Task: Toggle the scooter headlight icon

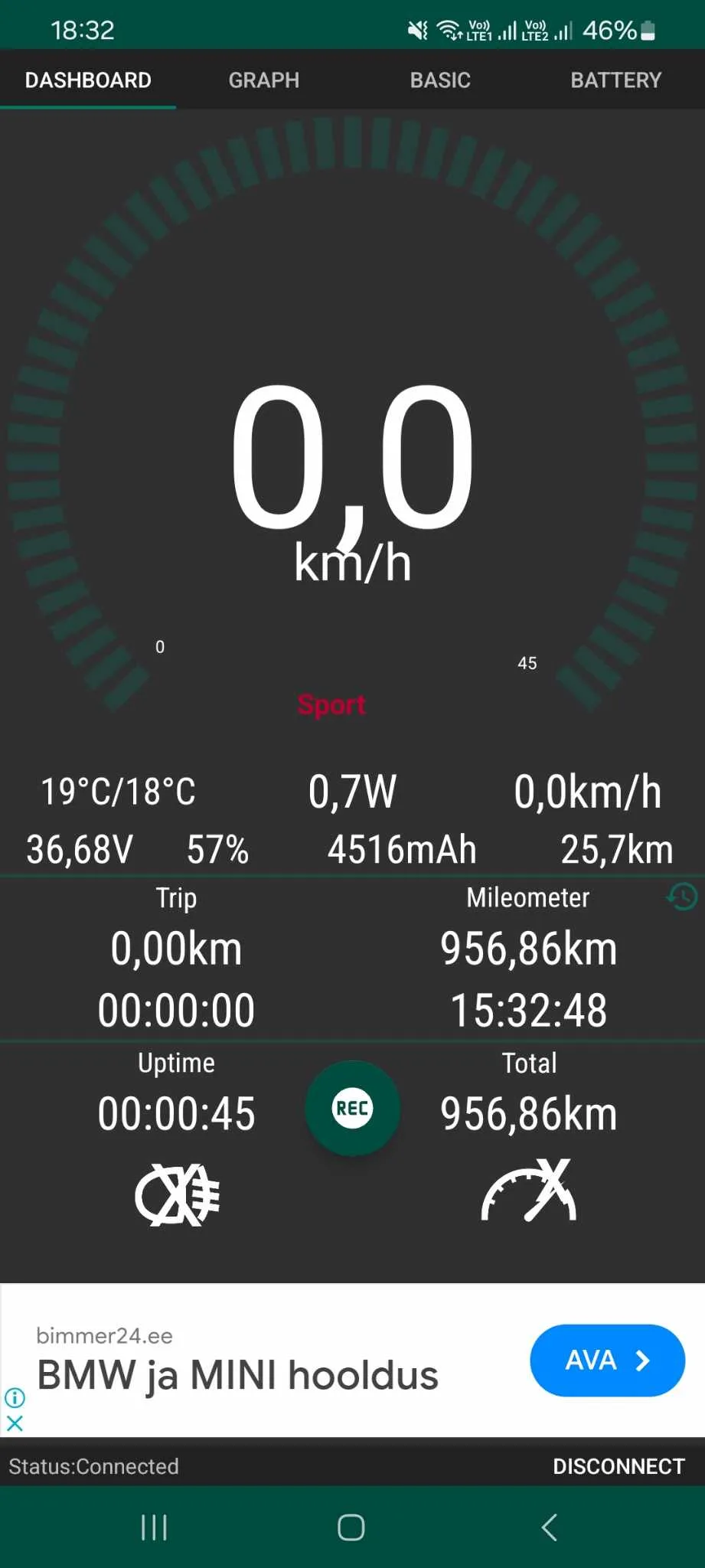Action: click(177, 1194)
